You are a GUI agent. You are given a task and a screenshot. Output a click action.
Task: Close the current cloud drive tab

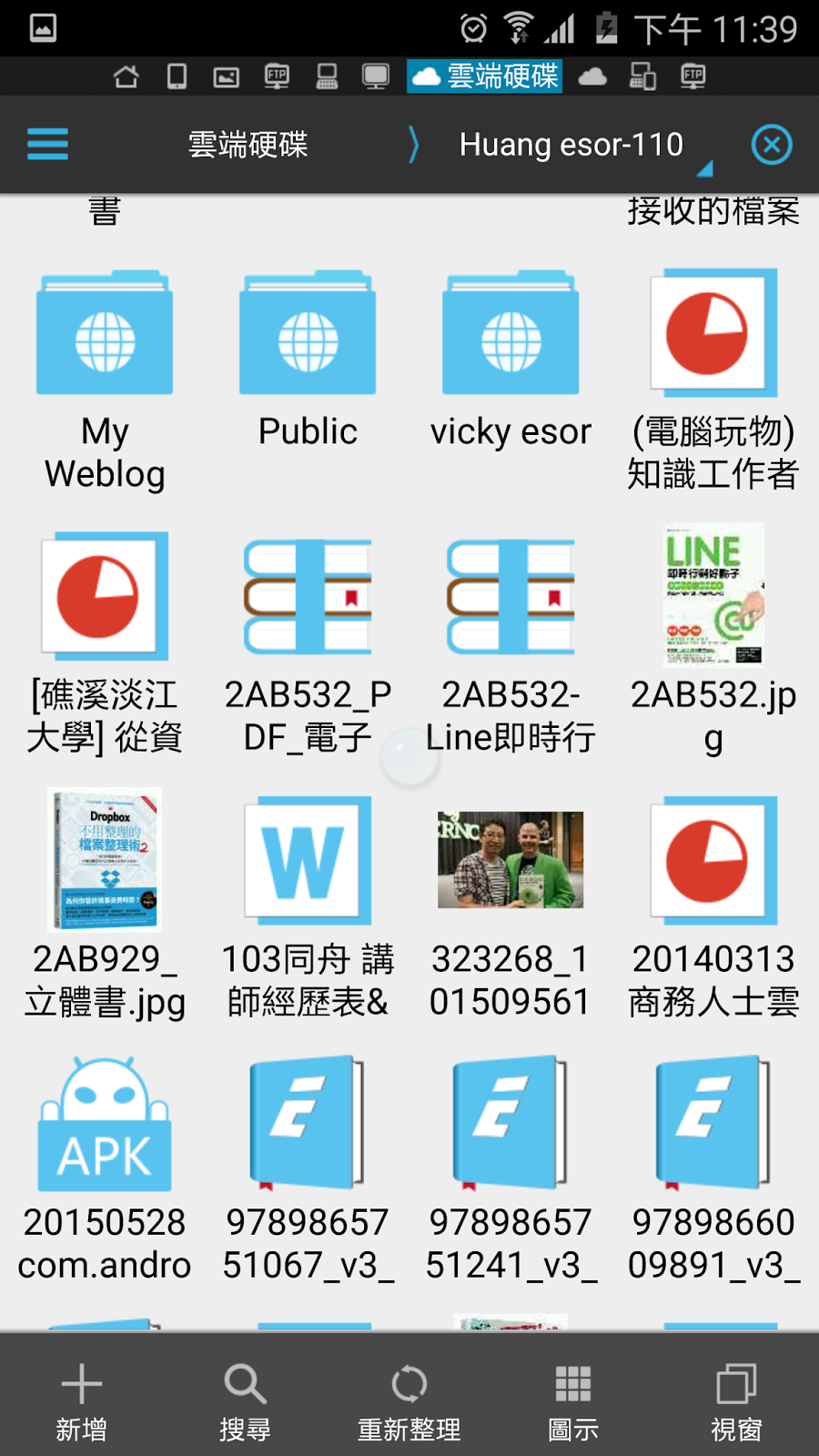click(x=772, y=145)
